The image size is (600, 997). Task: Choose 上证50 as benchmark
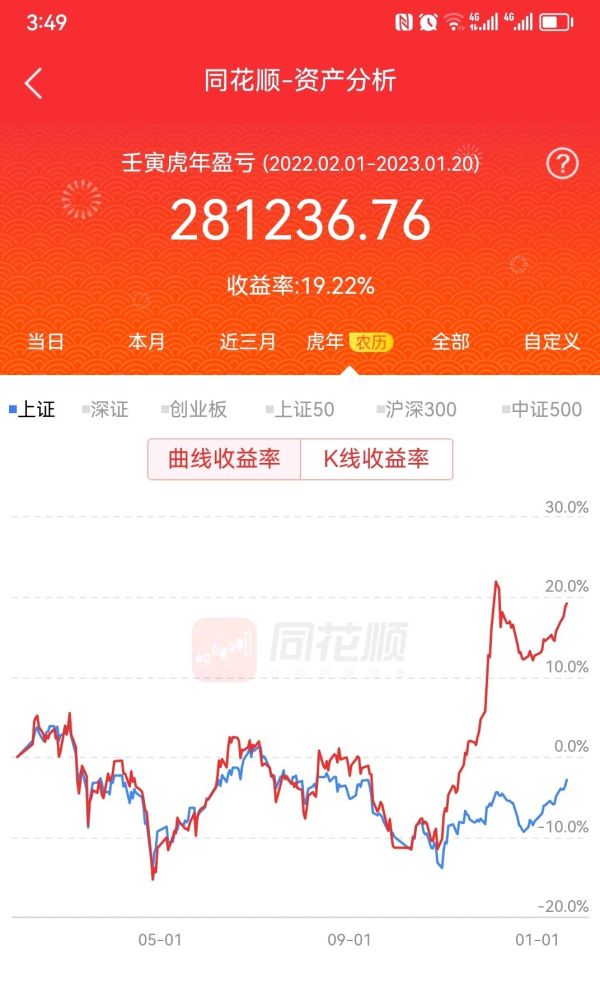point(300,409)
